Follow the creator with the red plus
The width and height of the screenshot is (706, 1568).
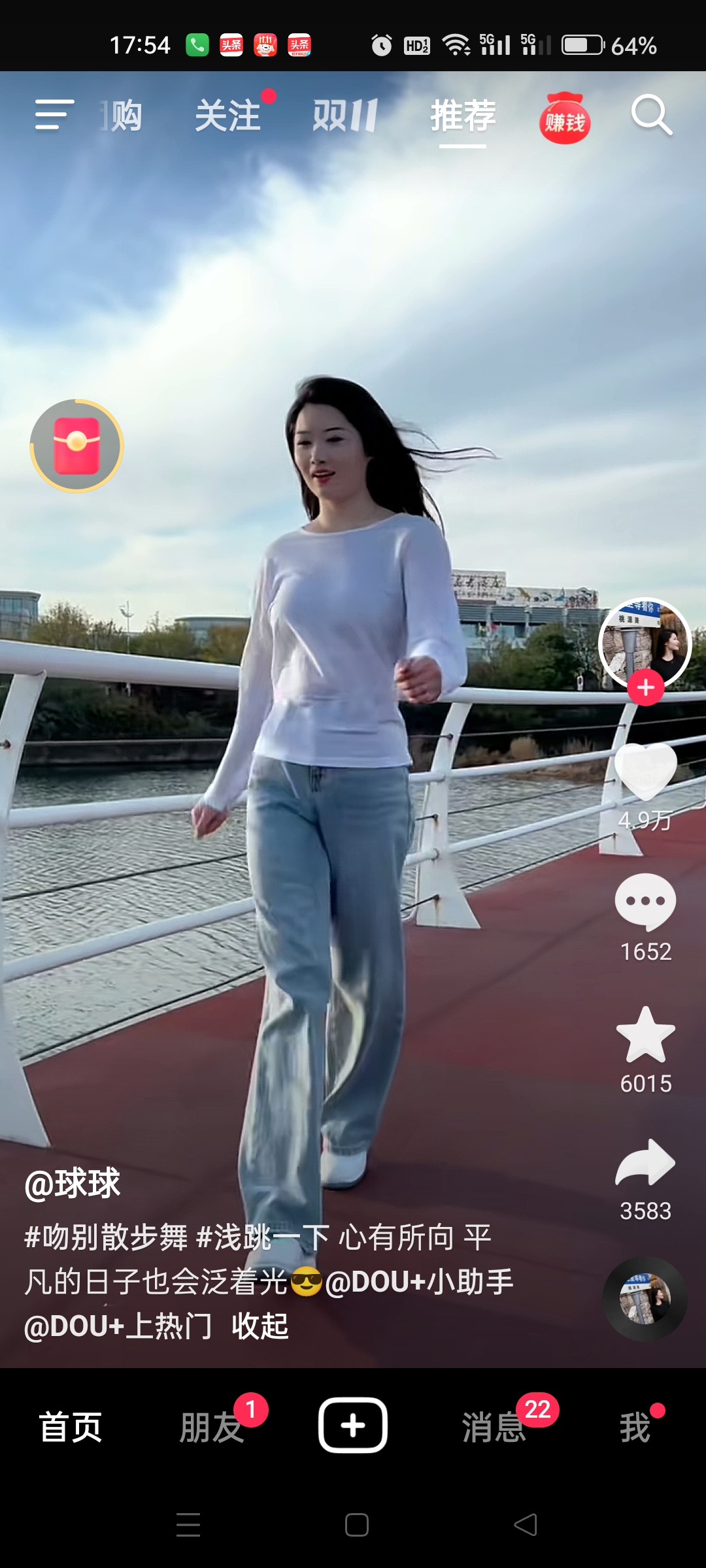pos(646,687)
